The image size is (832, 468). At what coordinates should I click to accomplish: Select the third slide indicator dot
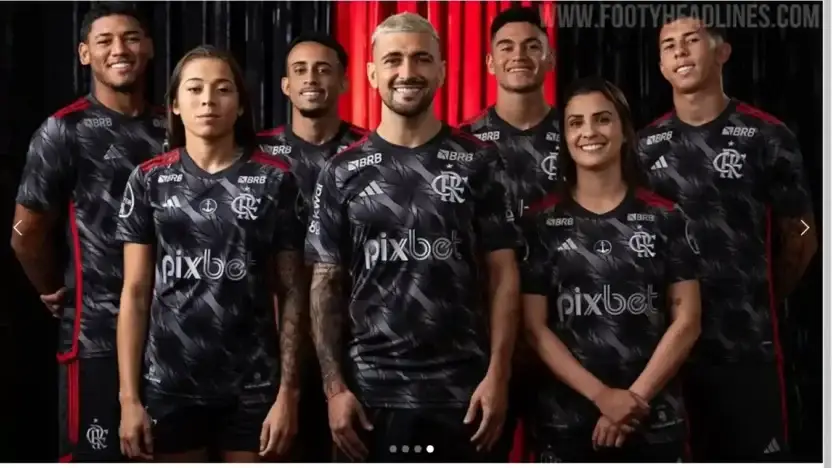pos(418,449)
